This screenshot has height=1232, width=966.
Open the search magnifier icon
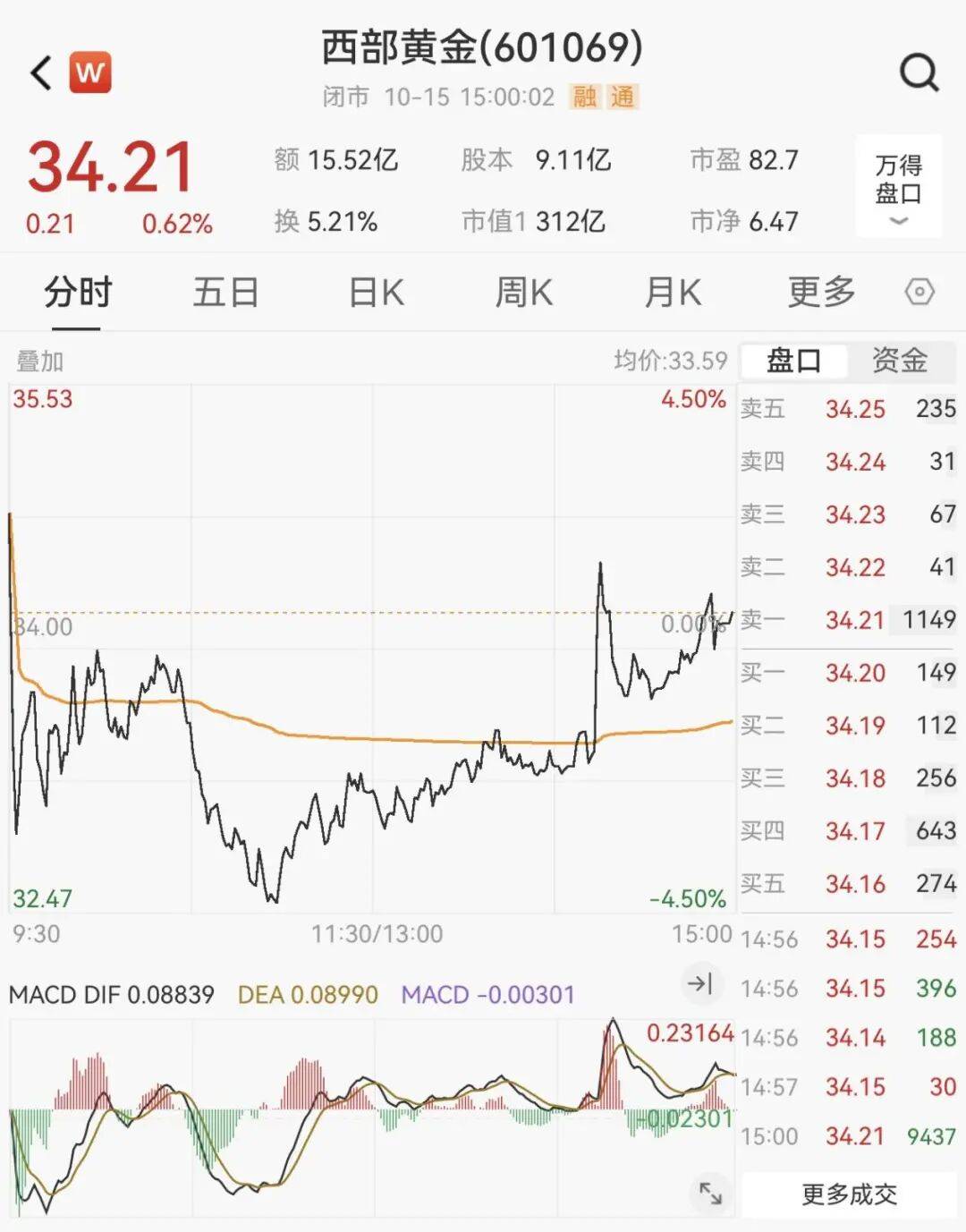pyautogui.click(x=919, y=72)
